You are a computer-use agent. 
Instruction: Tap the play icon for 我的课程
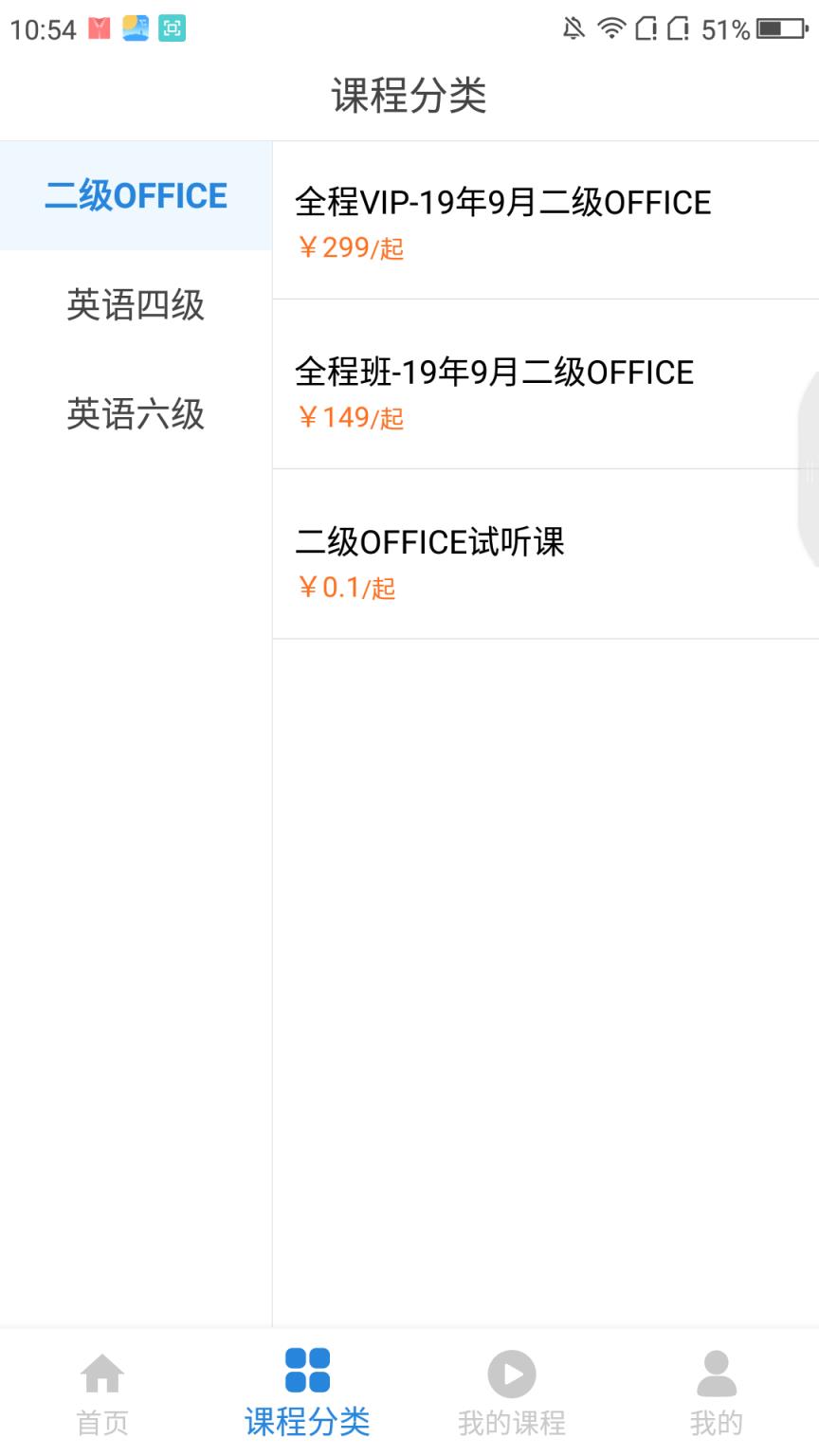(x=511, y=1374)
